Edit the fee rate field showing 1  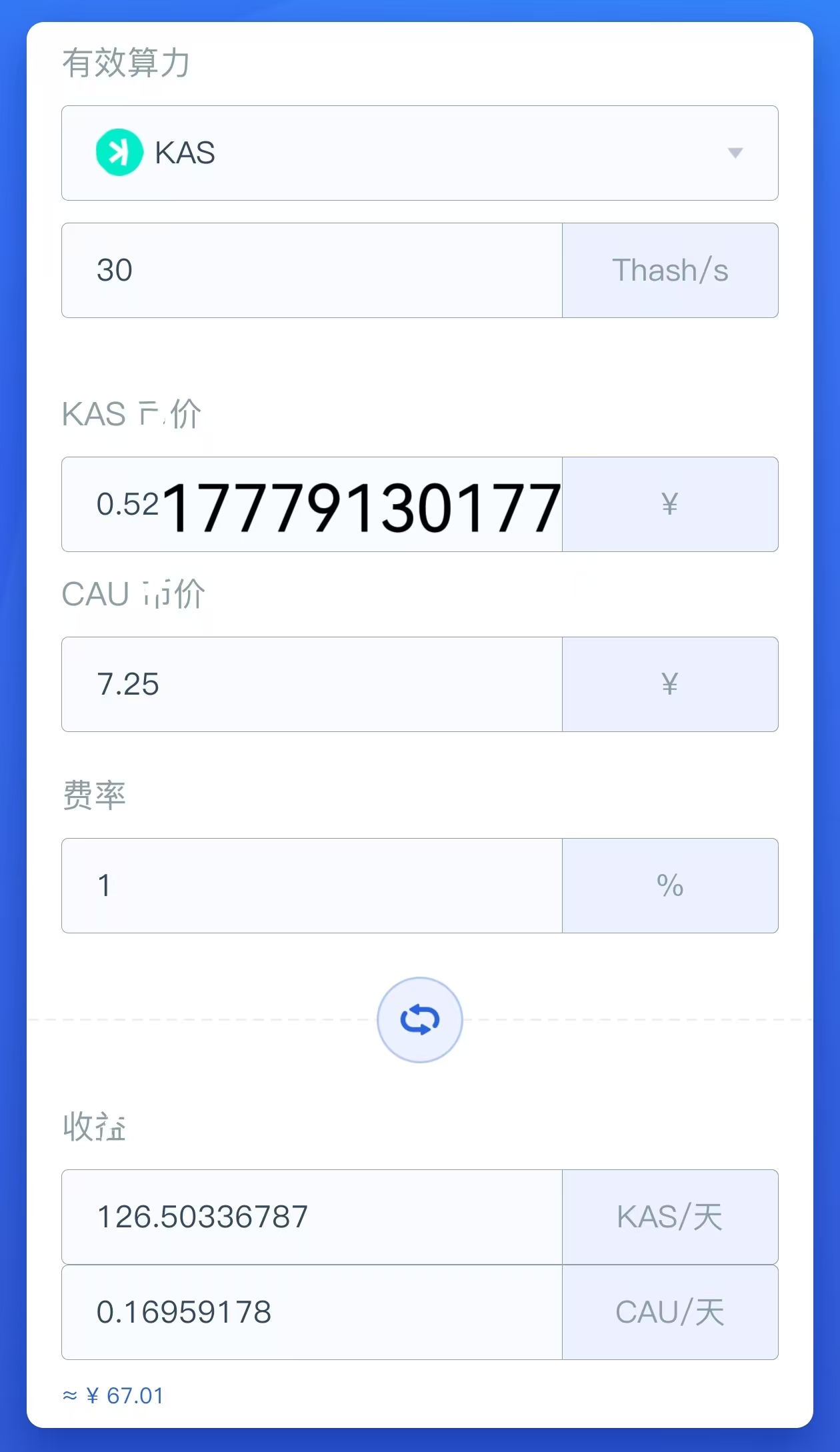click(312, 886)
